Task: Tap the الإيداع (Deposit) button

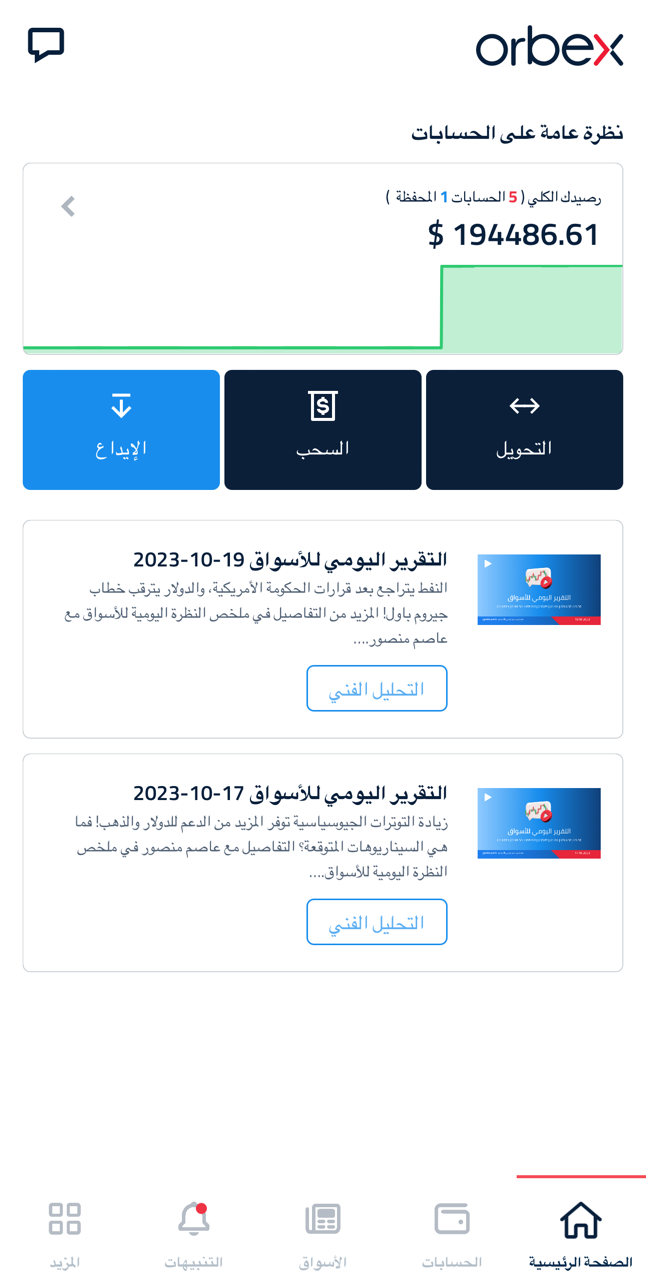Action: pos(121,430)
